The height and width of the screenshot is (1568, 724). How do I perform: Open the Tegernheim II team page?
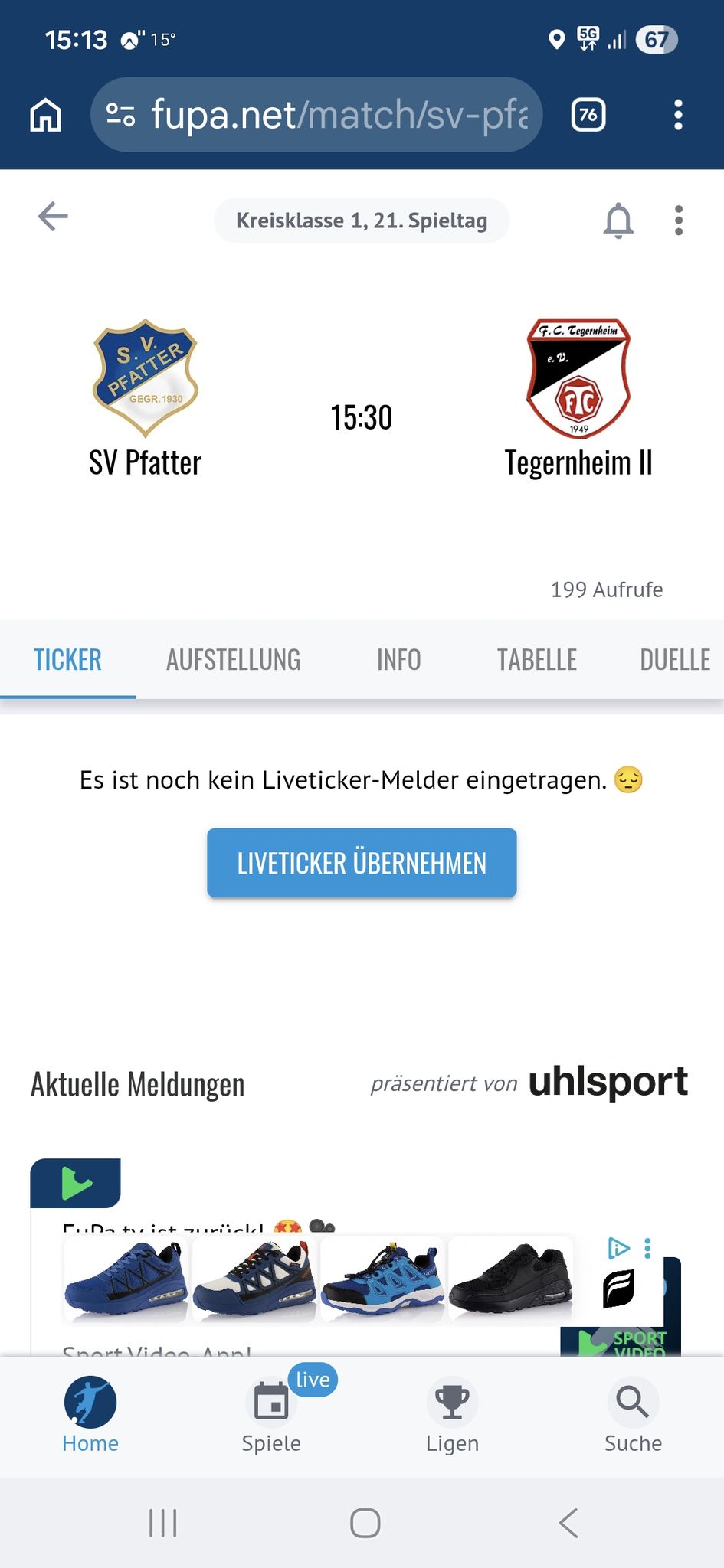[578, 398]
